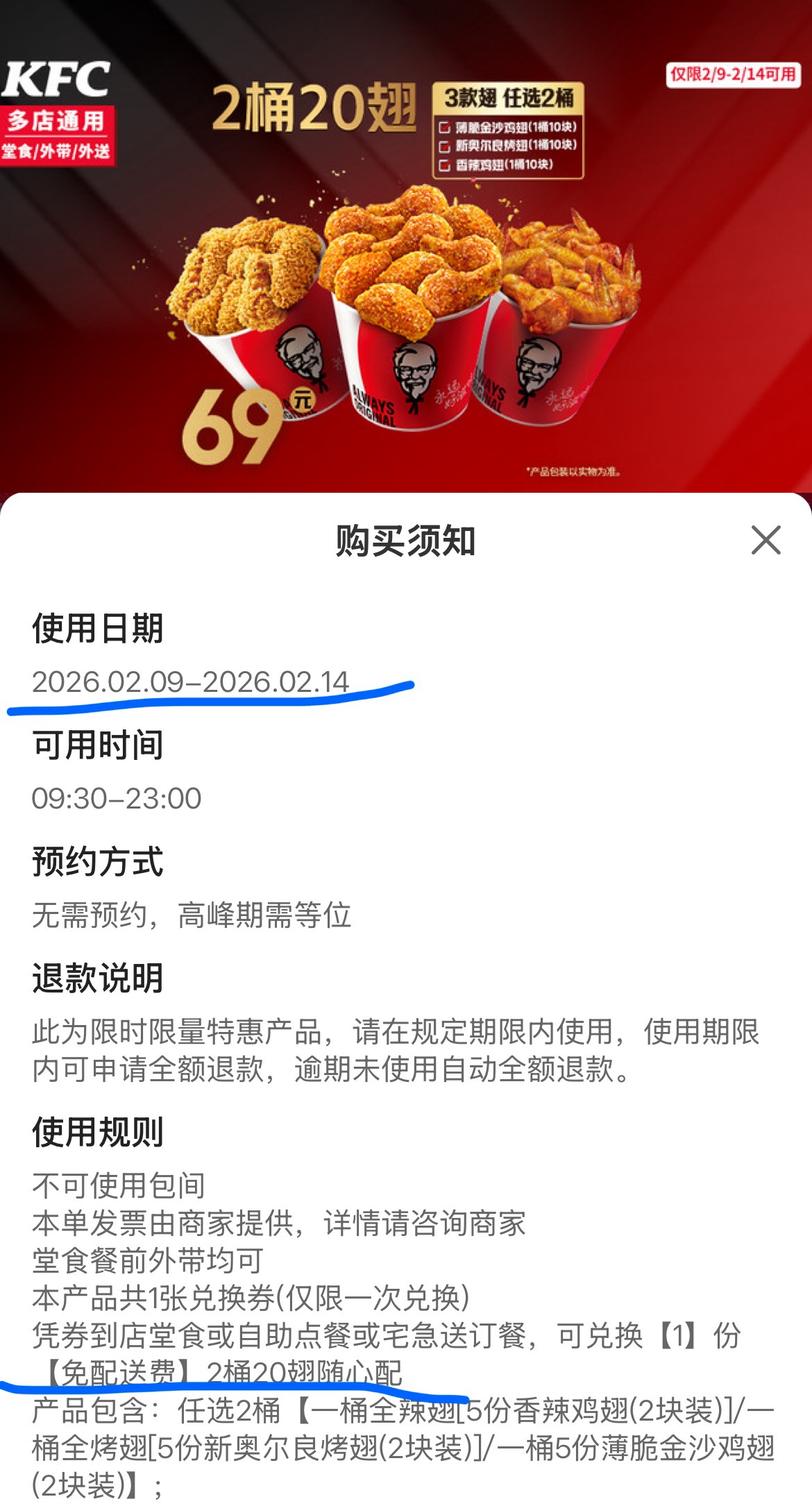
Task: Close the 购买须知 purchase notes sheet
Action: [x=766, y=540]
